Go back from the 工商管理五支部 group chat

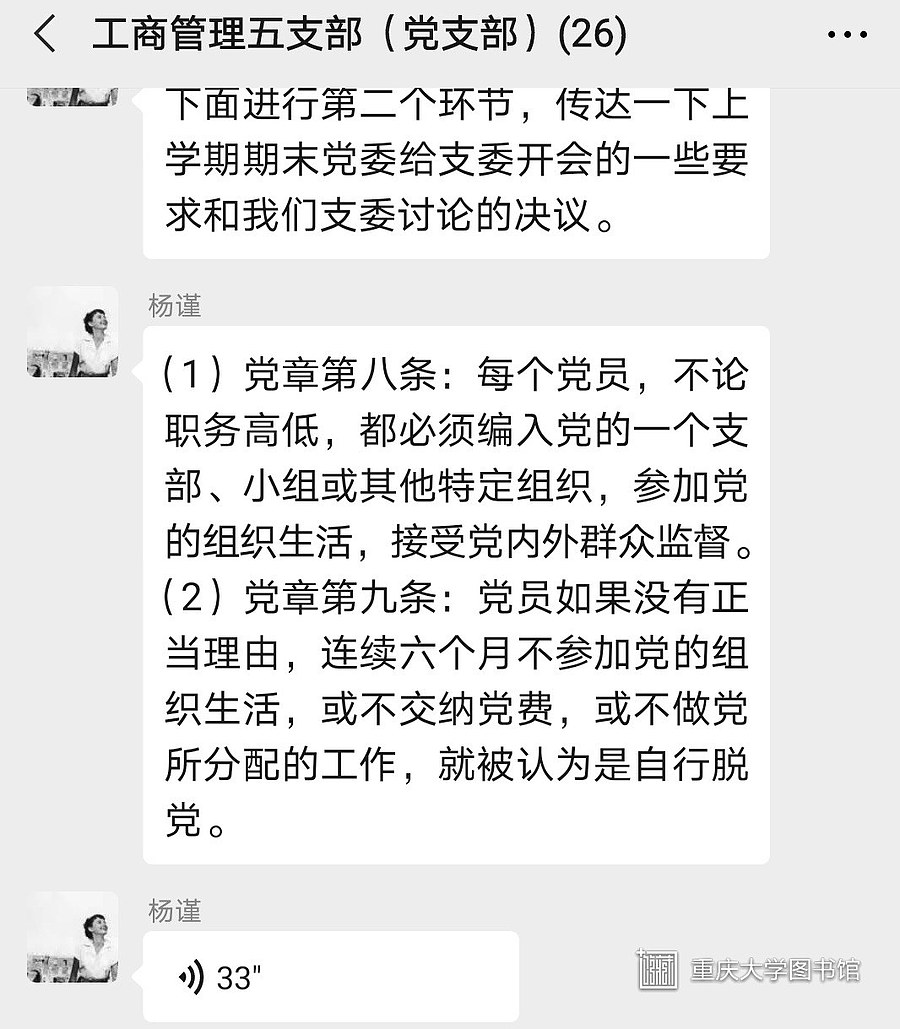45,35
